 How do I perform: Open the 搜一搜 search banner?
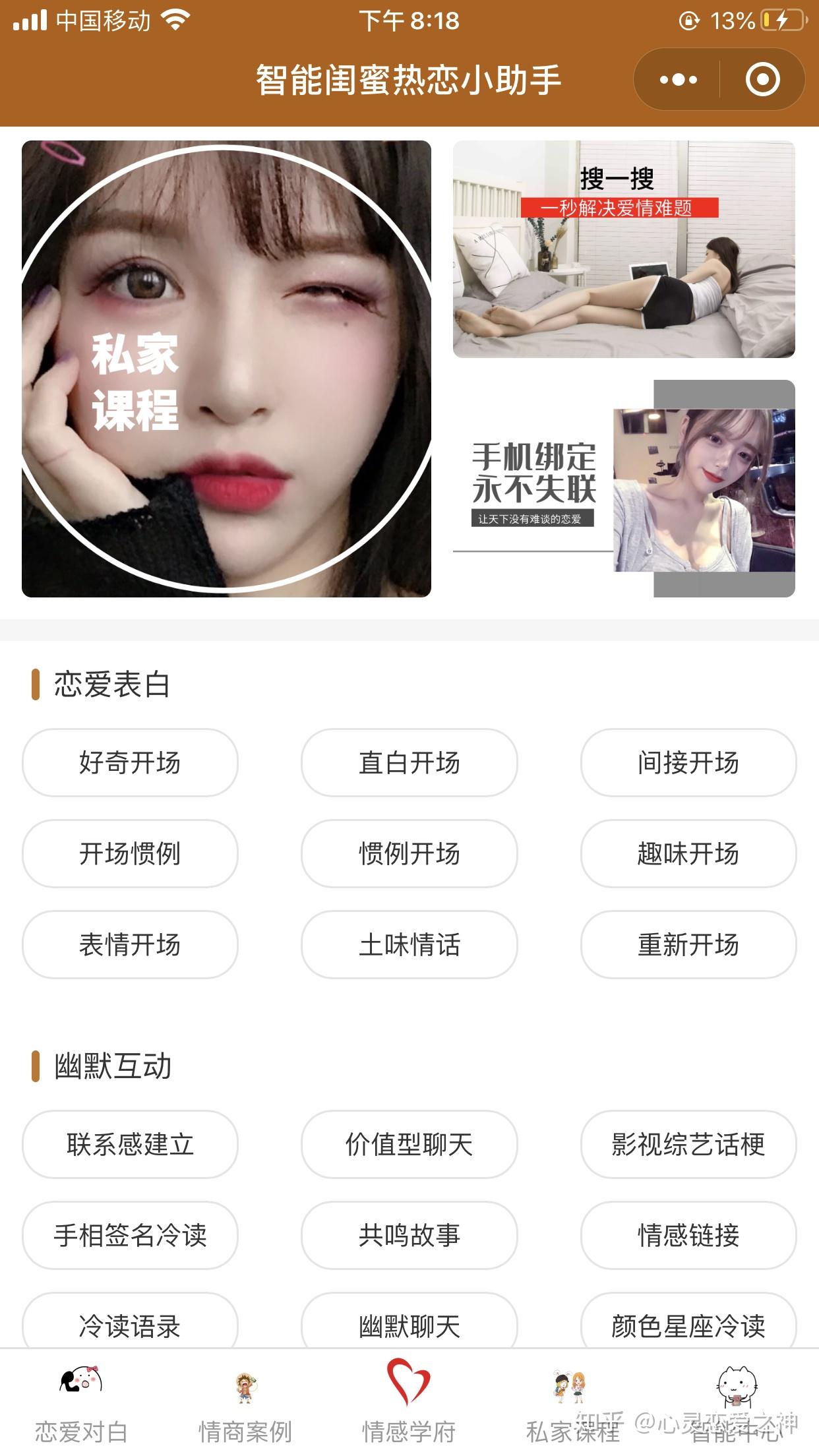(x=624, y=249)
